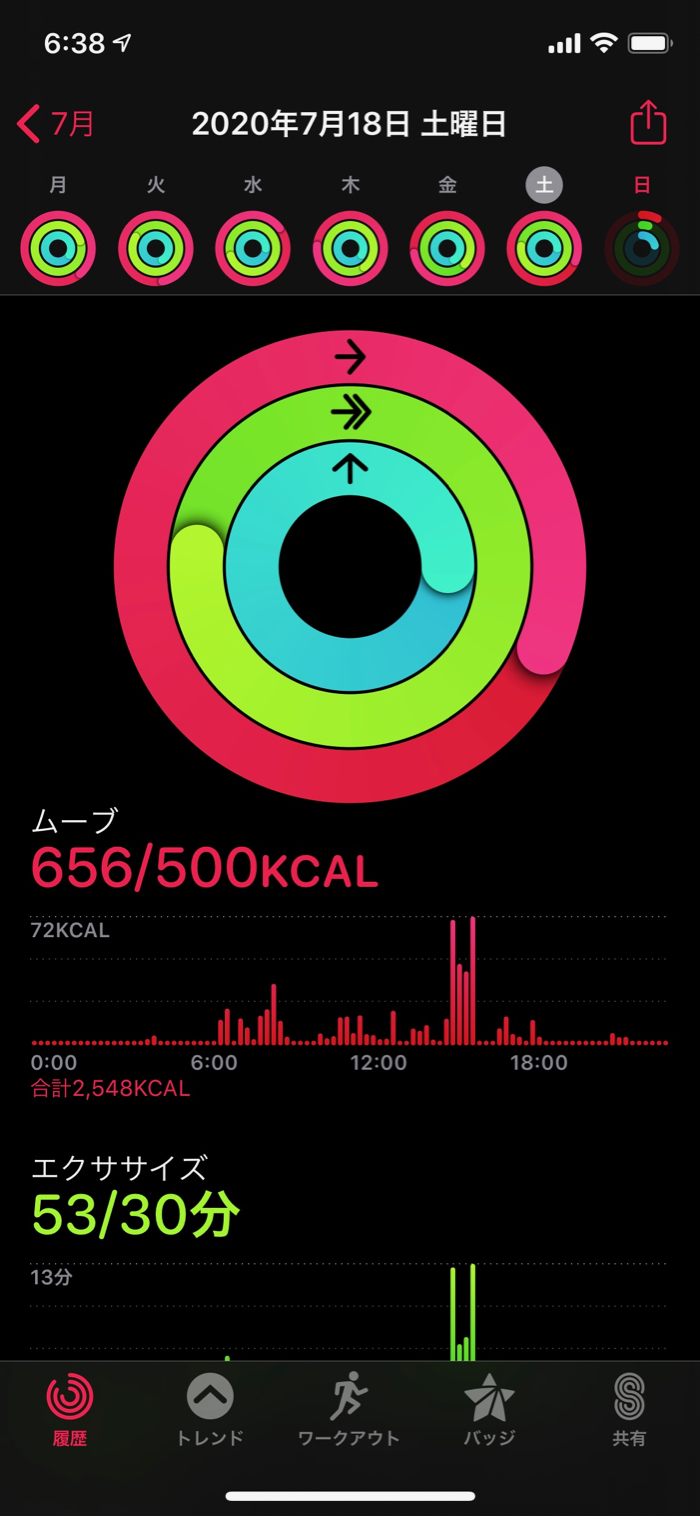Select Thursday's (木) activity rings

[350, 248]
